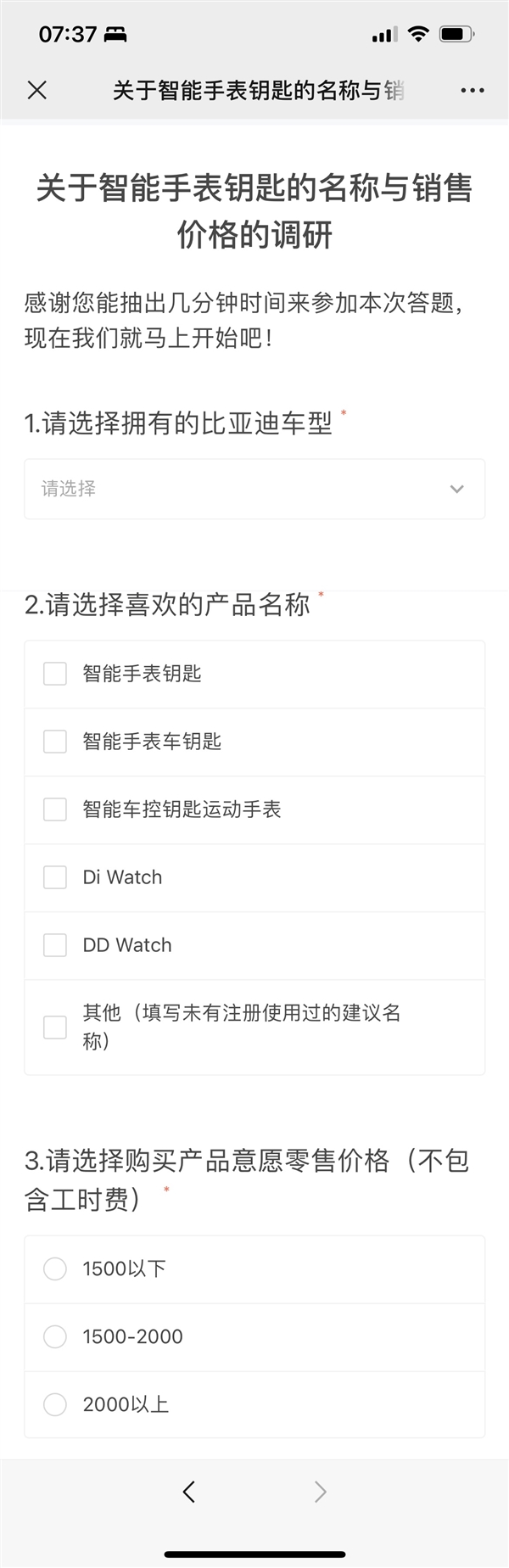Select the 智能车控钥匙运动手表 checkbox
The width and height of the screenshot is (509, 1568).
tap(55, 809)
